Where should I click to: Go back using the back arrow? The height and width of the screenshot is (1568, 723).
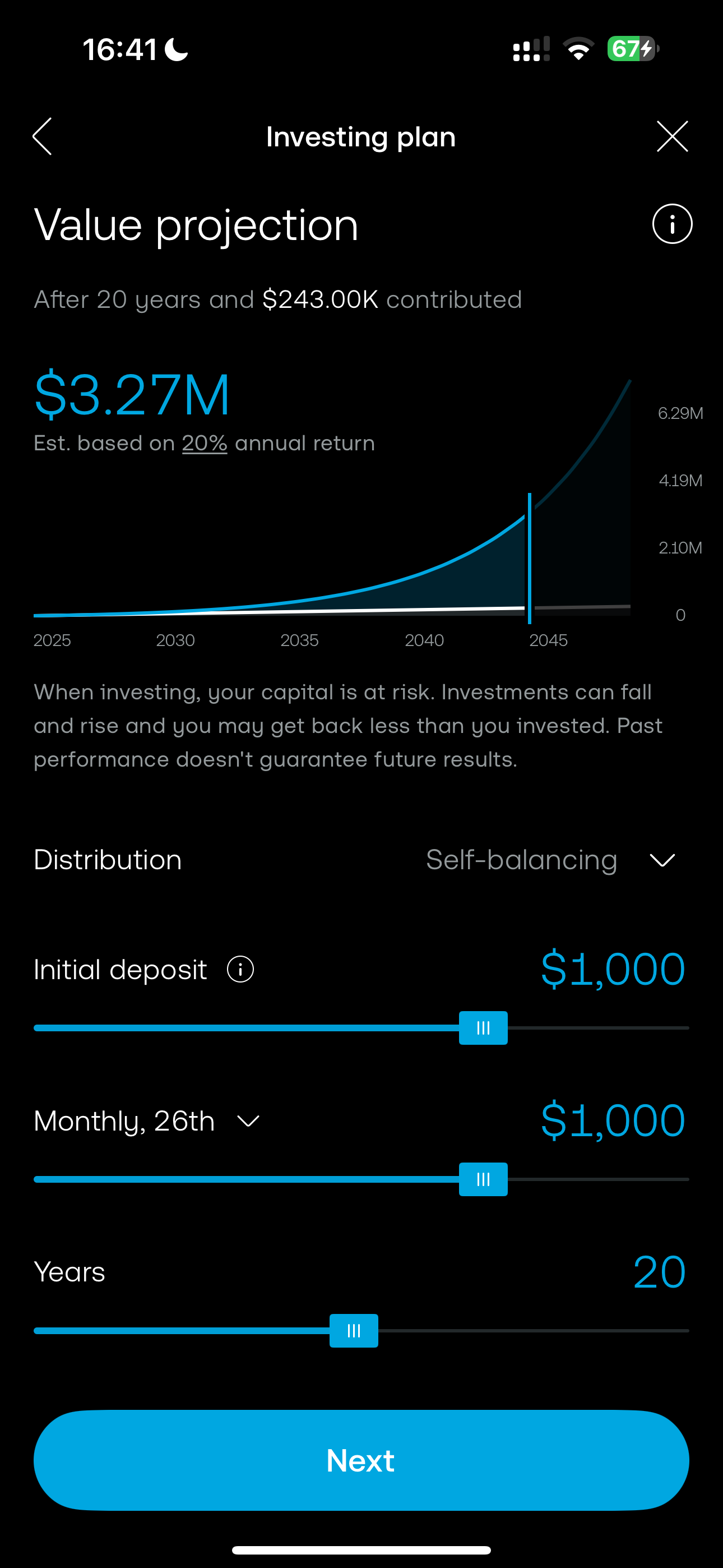(41, 136)
